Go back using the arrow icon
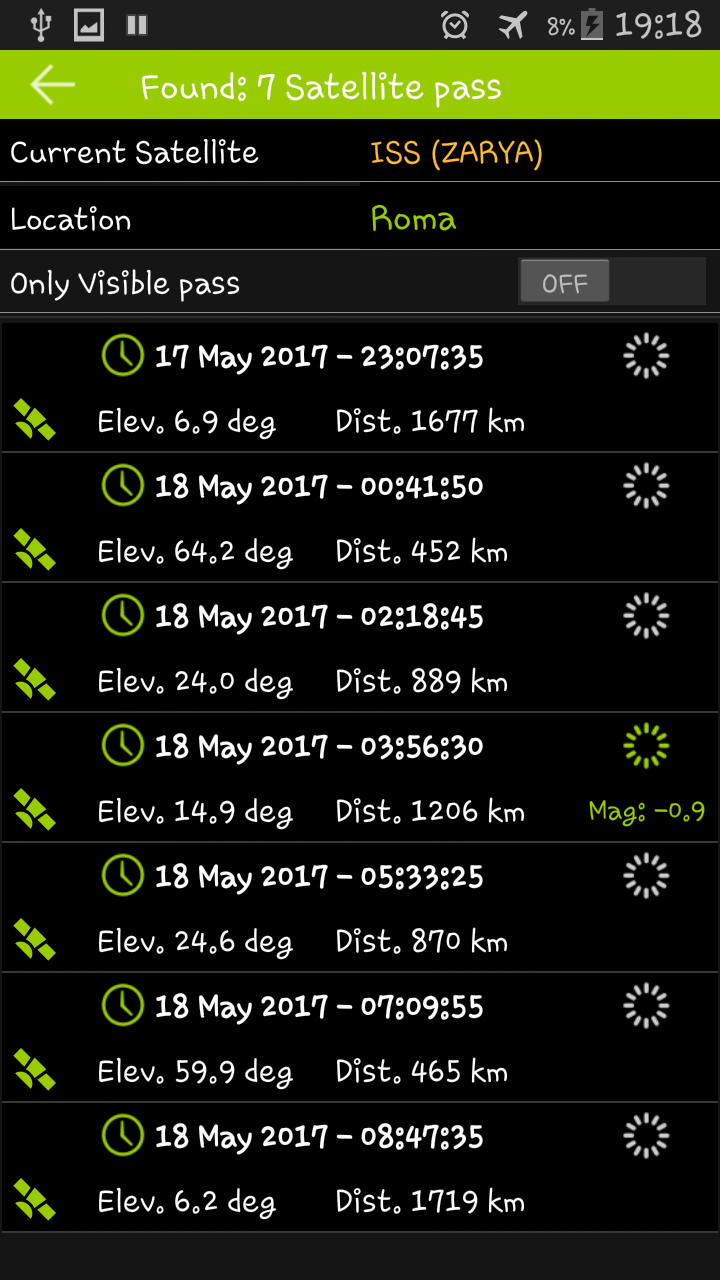Image resolution: width=720 pixels, height=1280 pixels. [52, 86]
